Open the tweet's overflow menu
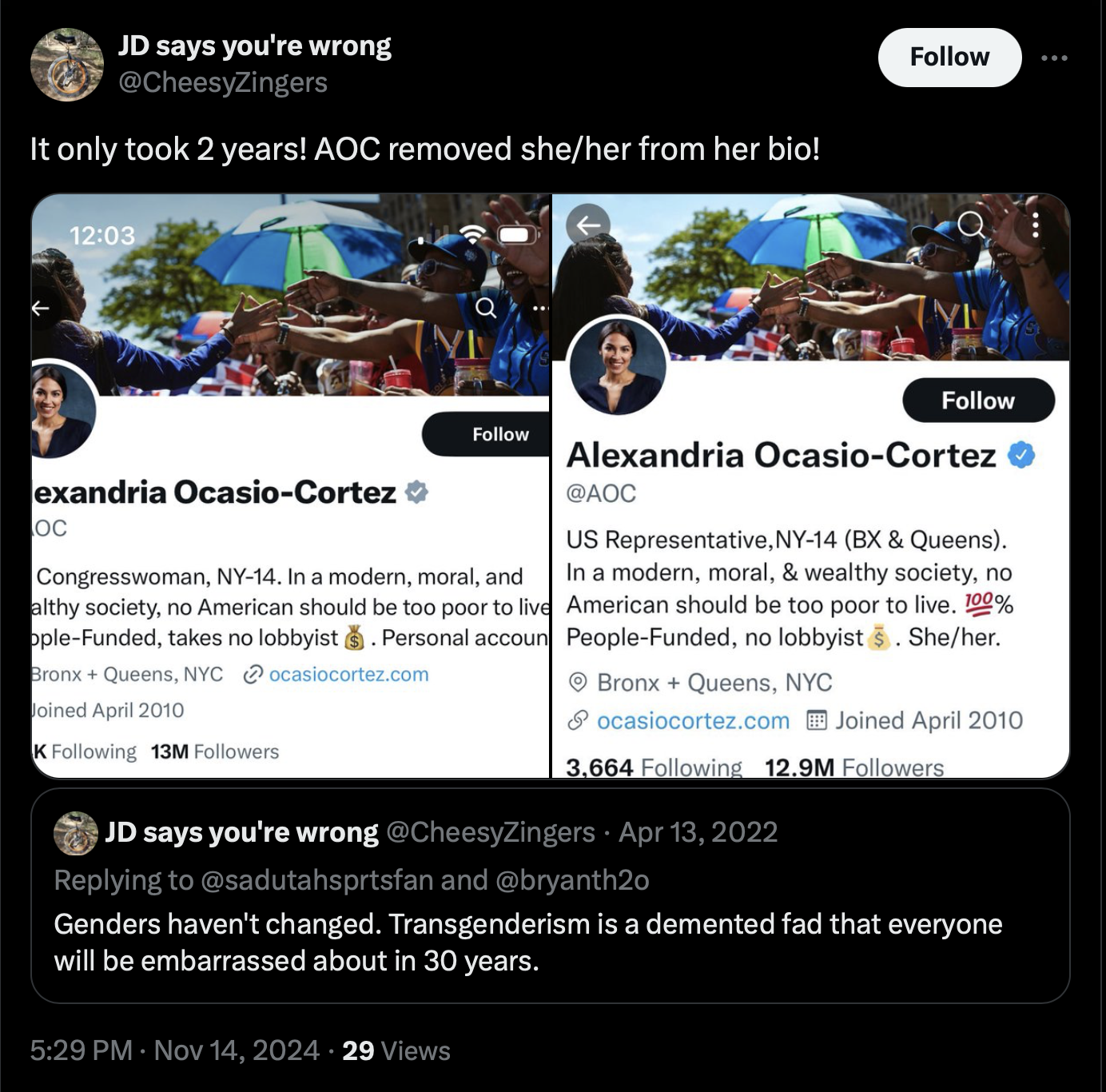1106x1092 pixels. tap(1054, 58)
